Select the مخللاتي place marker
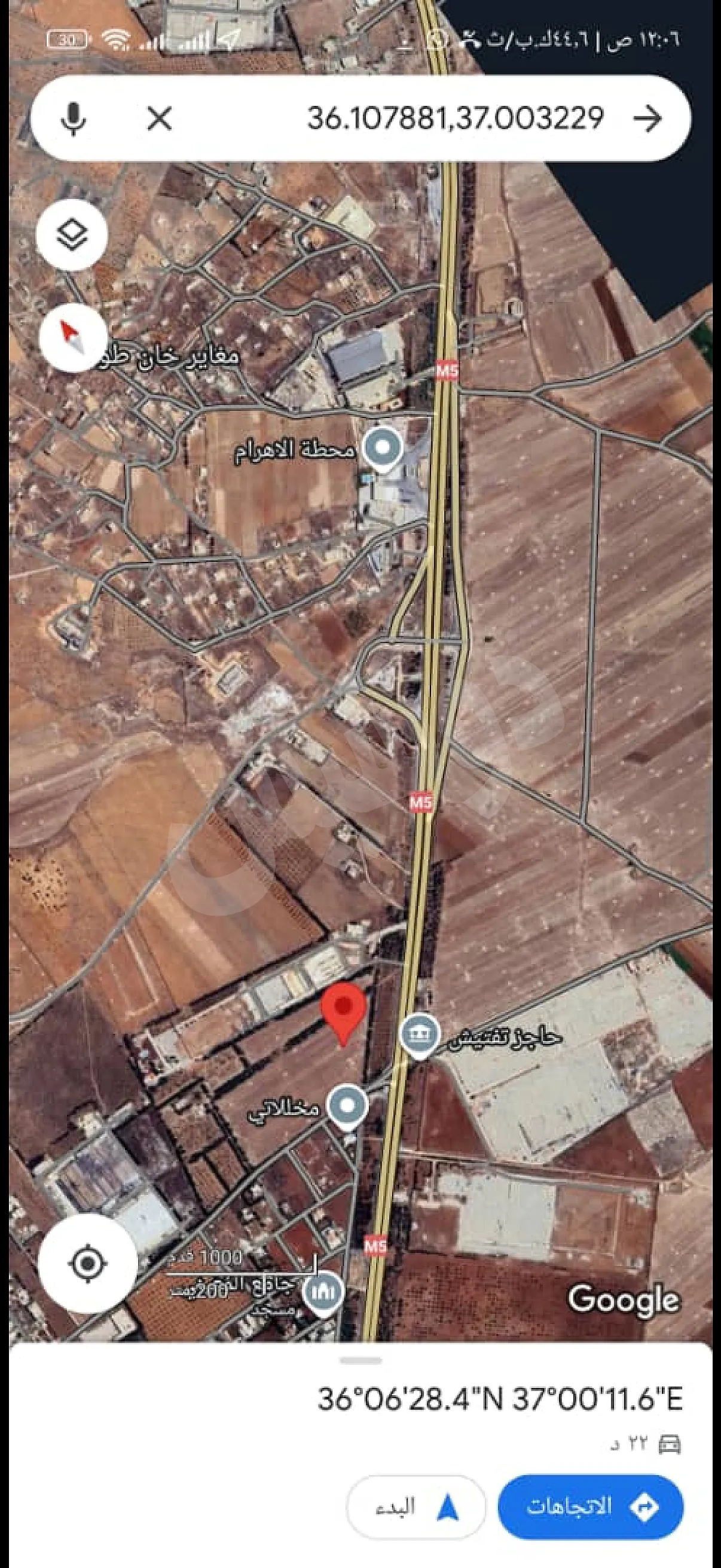 coord(348,1104)
